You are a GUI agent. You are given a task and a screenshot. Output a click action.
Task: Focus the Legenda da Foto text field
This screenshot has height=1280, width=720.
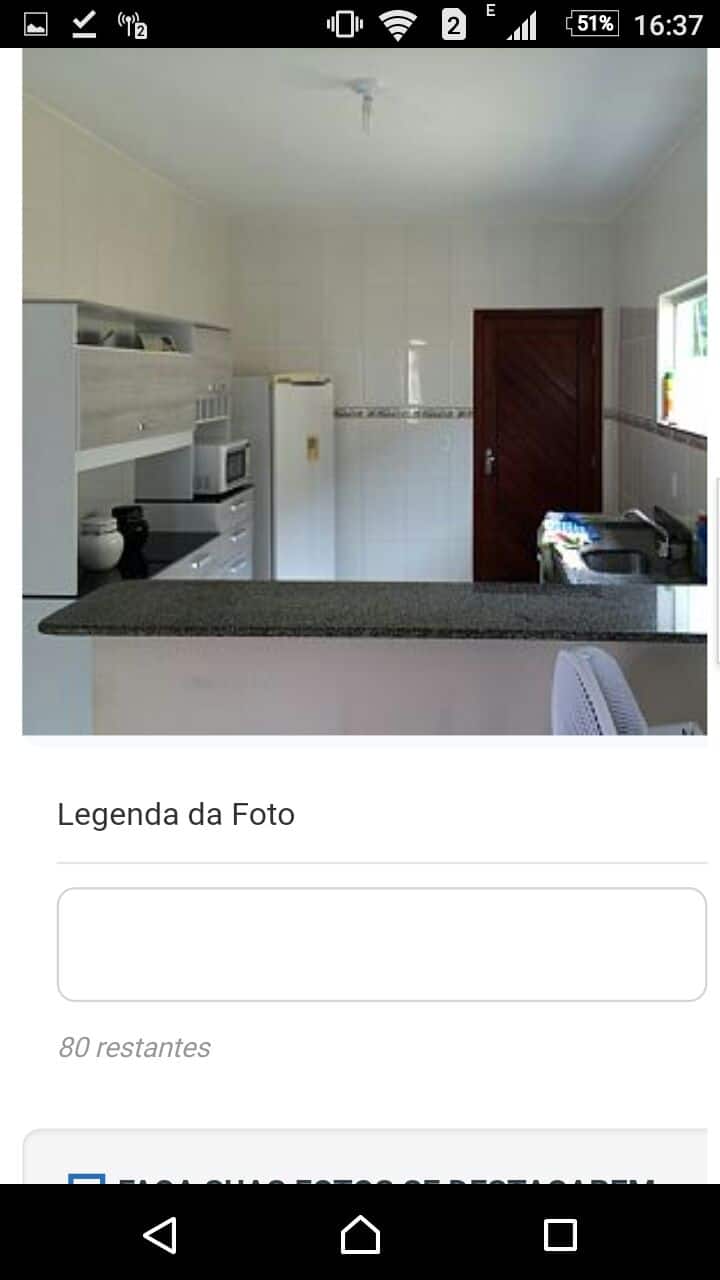click(381, 944)
